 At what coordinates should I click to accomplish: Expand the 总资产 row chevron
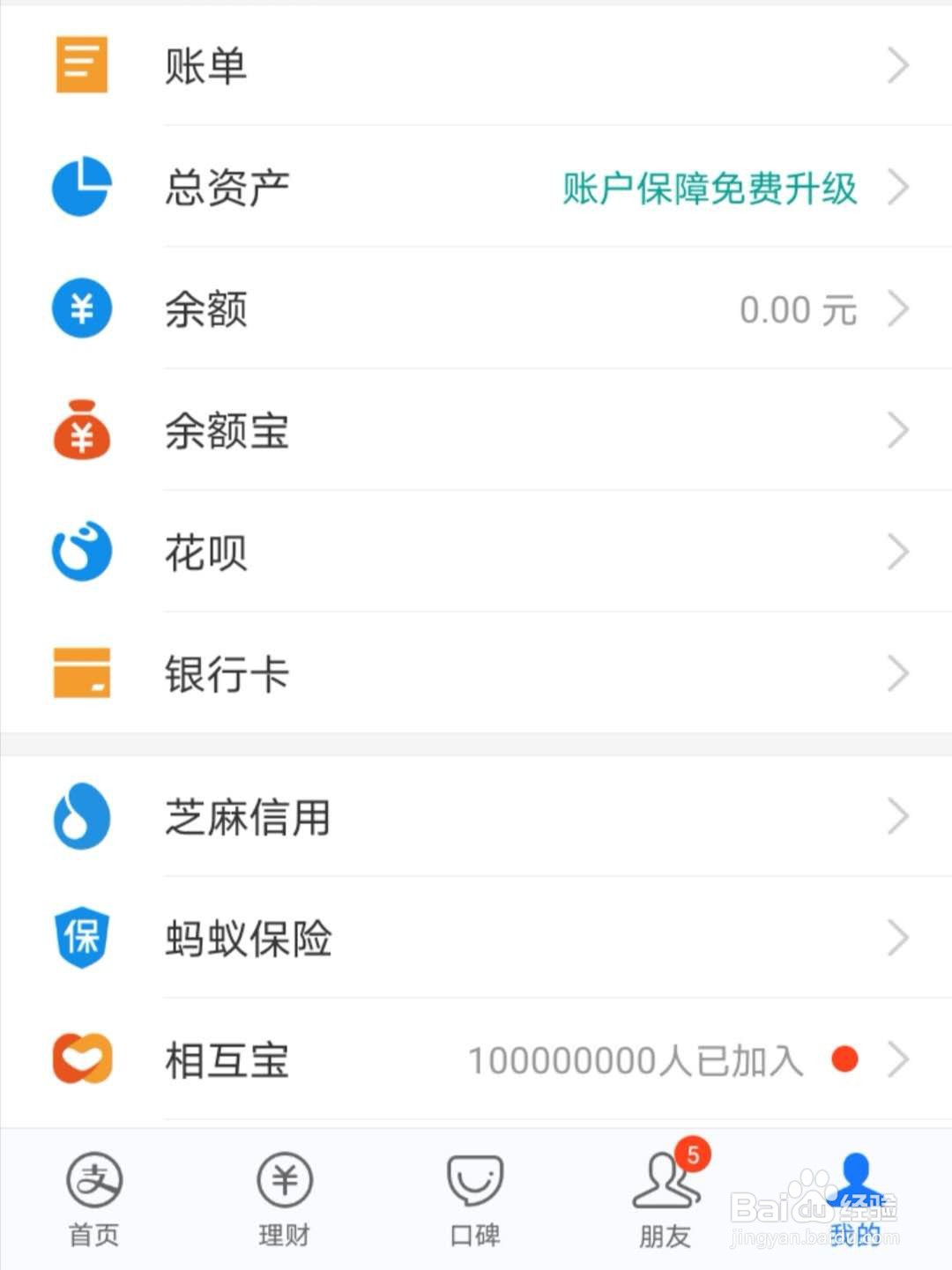click(x=899, y=186)
